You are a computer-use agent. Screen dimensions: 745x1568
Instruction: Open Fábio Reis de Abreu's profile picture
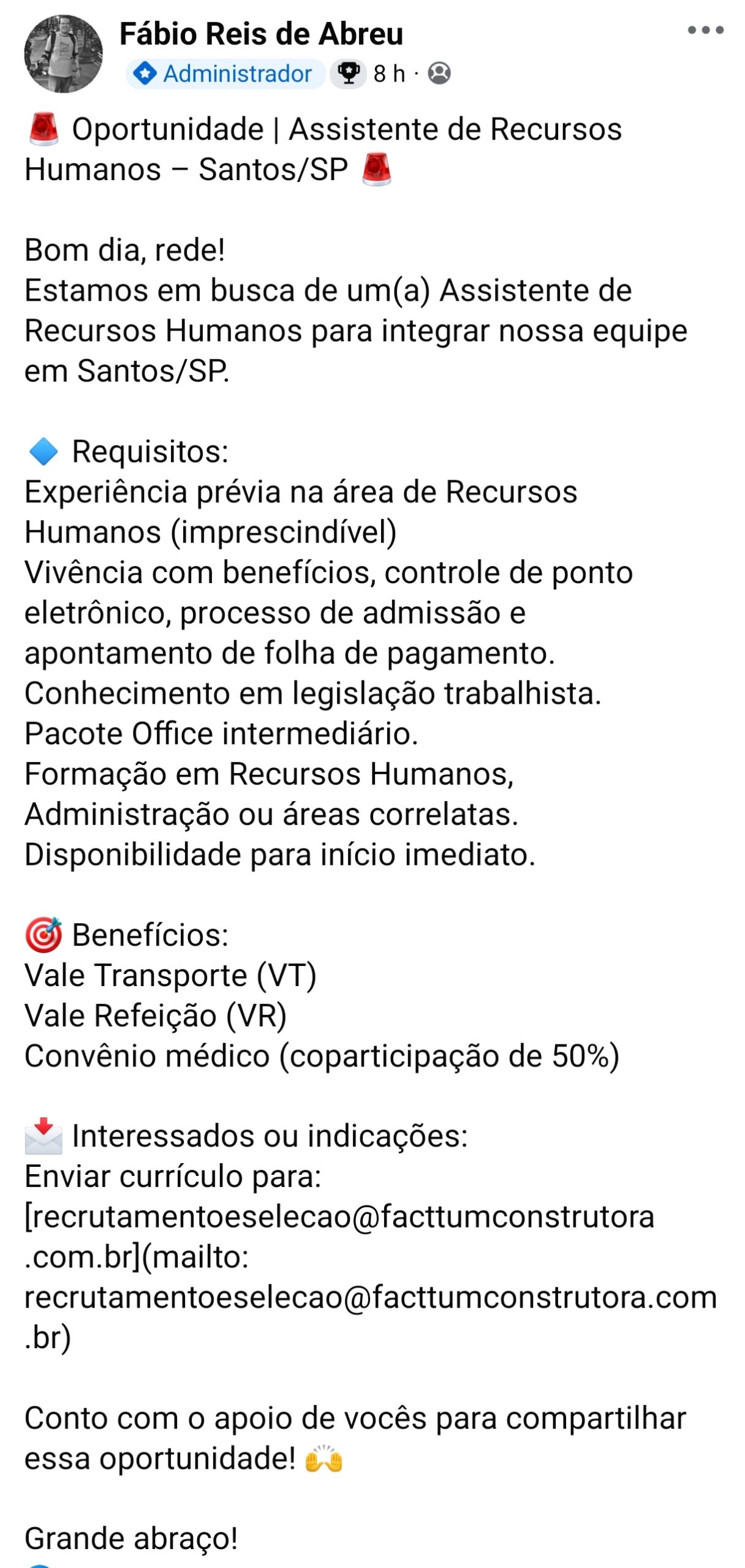tap(63, 54)
